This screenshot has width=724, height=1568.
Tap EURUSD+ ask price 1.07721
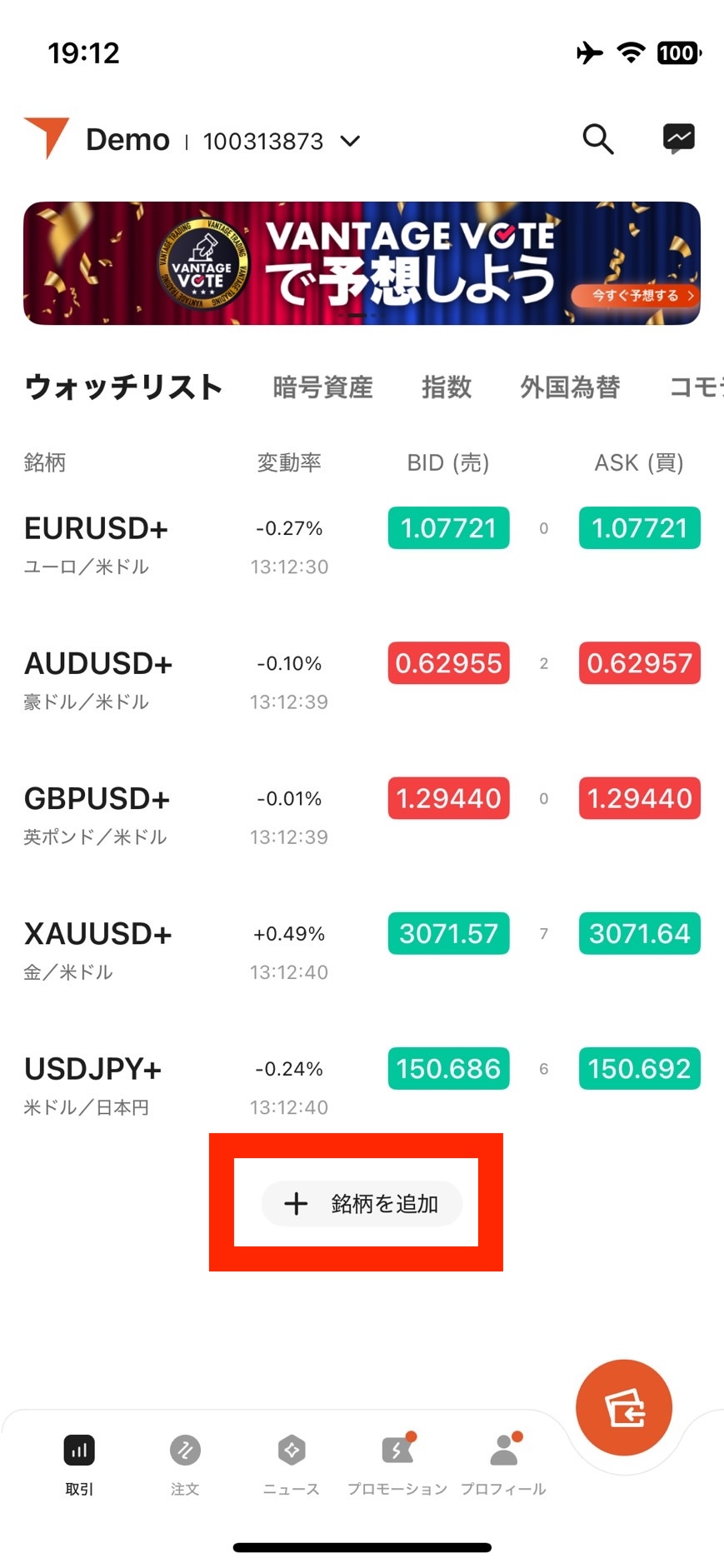click(x=640, y=528)
